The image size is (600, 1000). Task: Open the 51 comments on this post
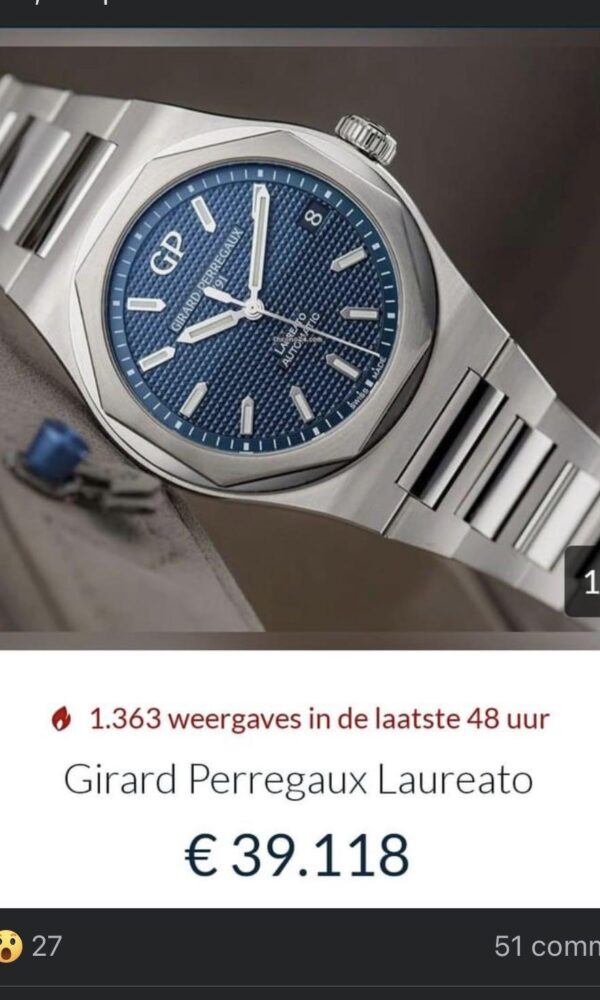coord(546,946)
